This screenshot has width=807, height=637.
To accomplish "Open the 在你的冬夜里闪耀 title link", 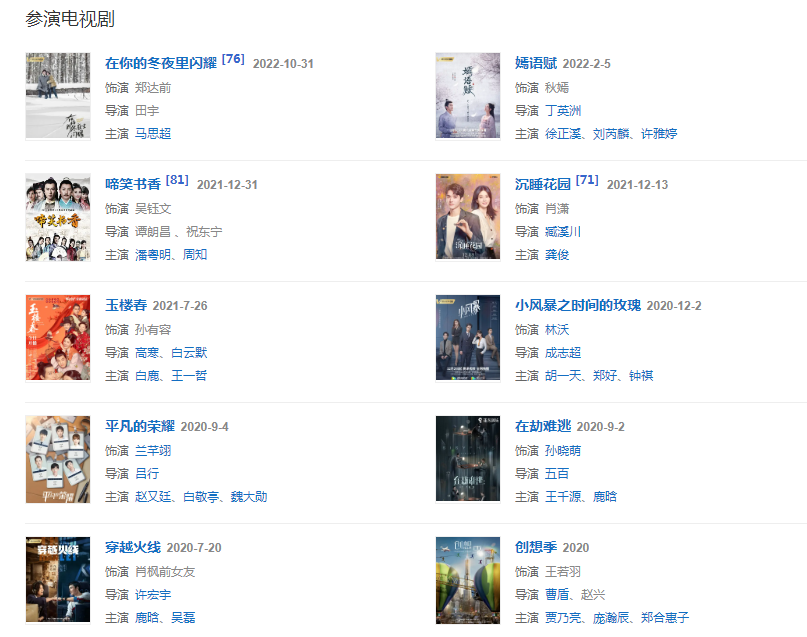I will pyautogui.click(x=160, y=63).
